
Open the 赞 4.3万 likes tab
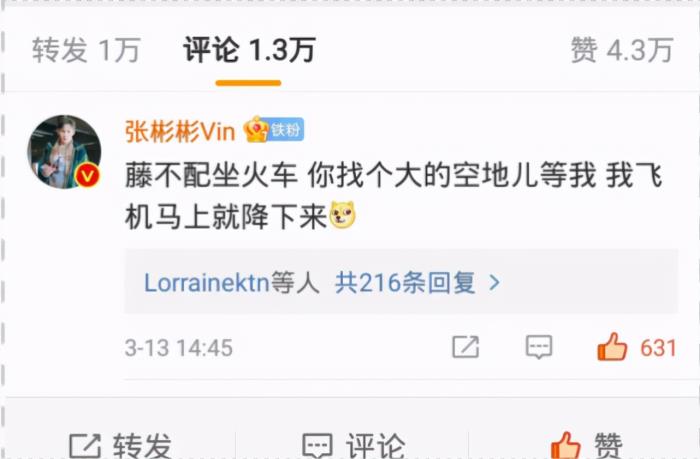click(x=620, y=50)
